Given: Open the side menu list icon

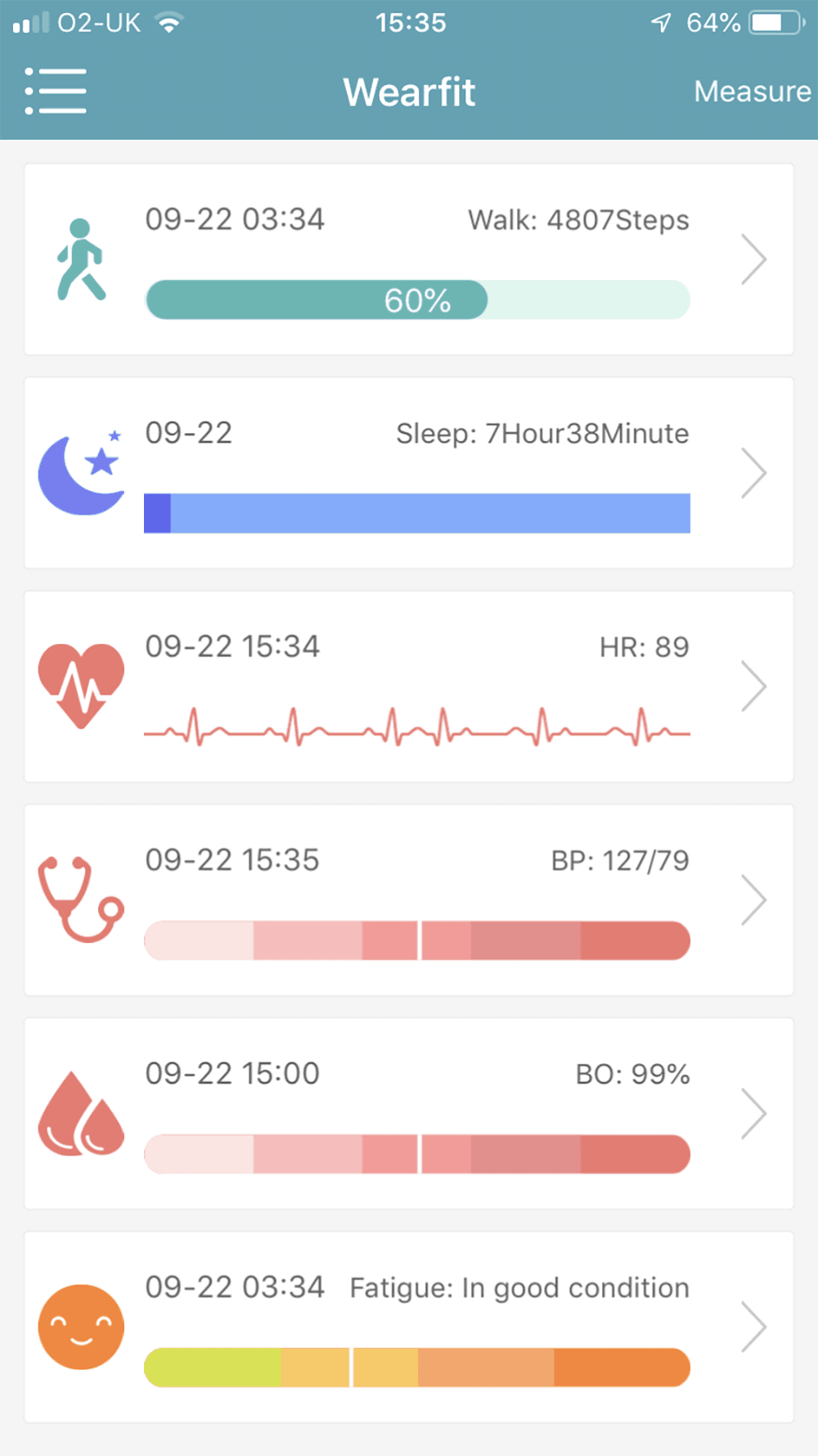Looking at the screenshot, I should pyautogui.click(x=56, y=91).
